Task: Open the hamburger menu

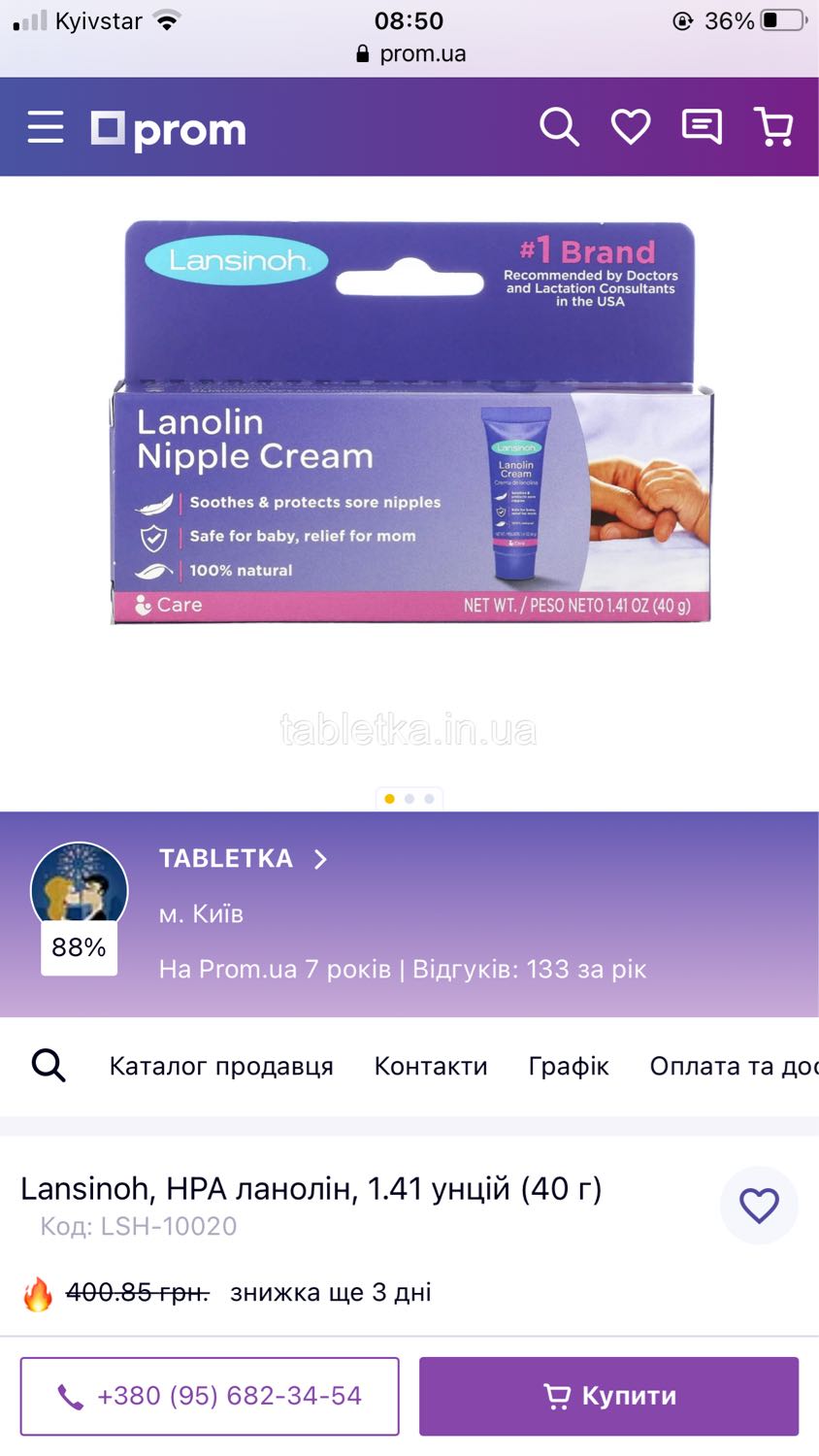Action: 46,127
